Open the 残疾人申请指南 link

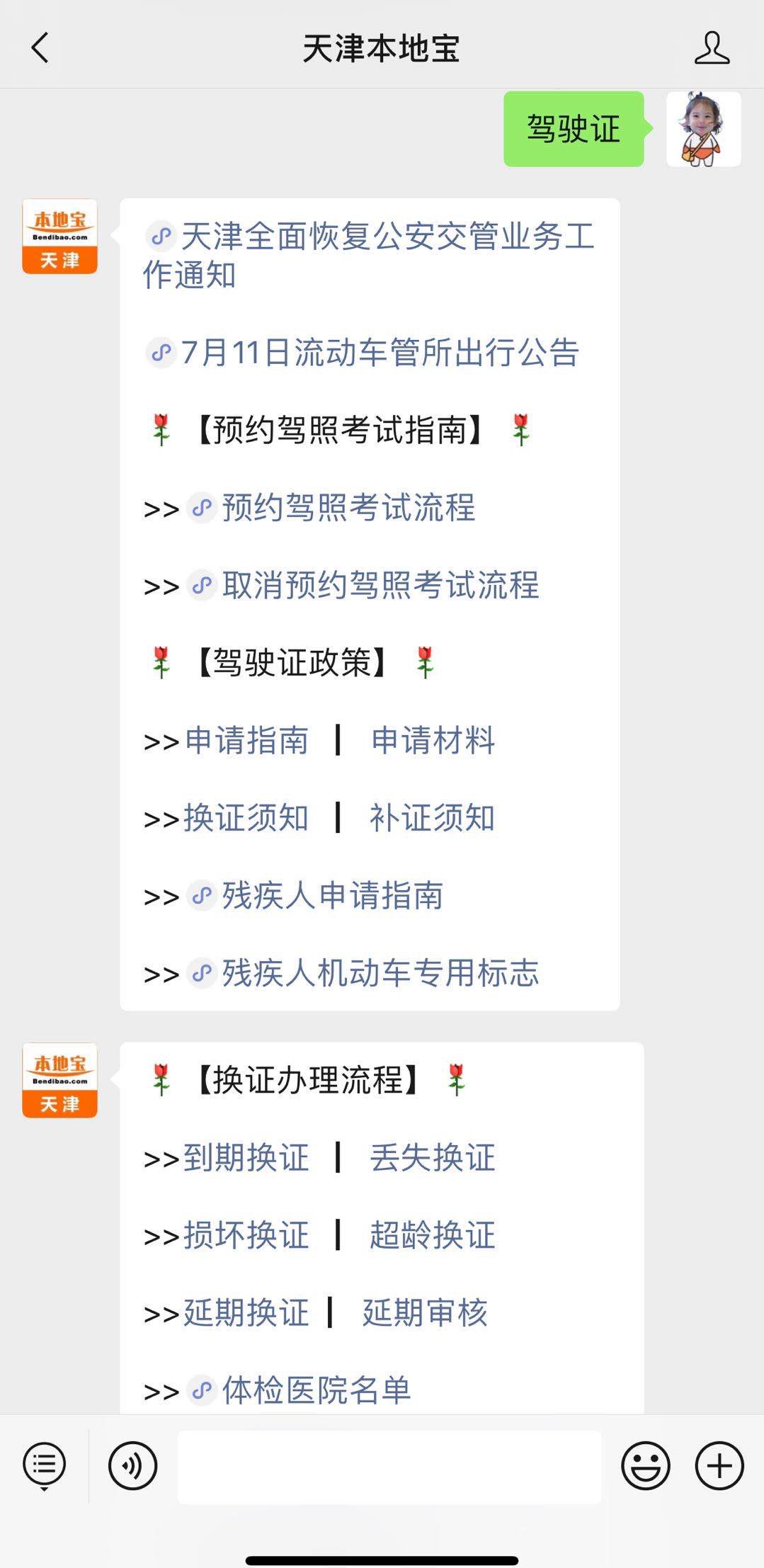coord(332,896)
